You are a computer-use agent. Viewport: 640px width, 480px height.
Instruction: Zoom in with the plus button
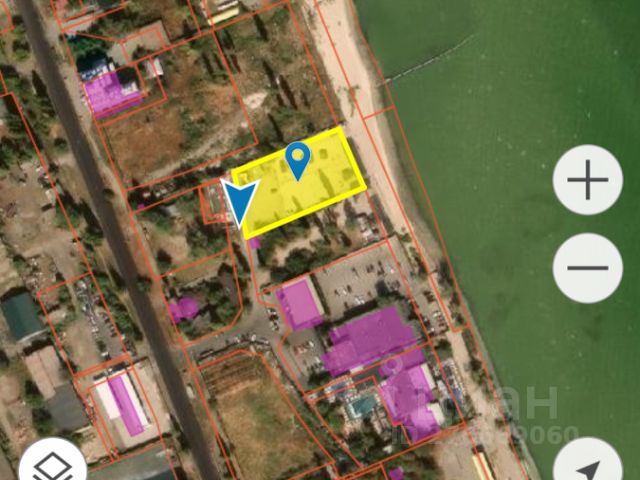coord(588,180)
